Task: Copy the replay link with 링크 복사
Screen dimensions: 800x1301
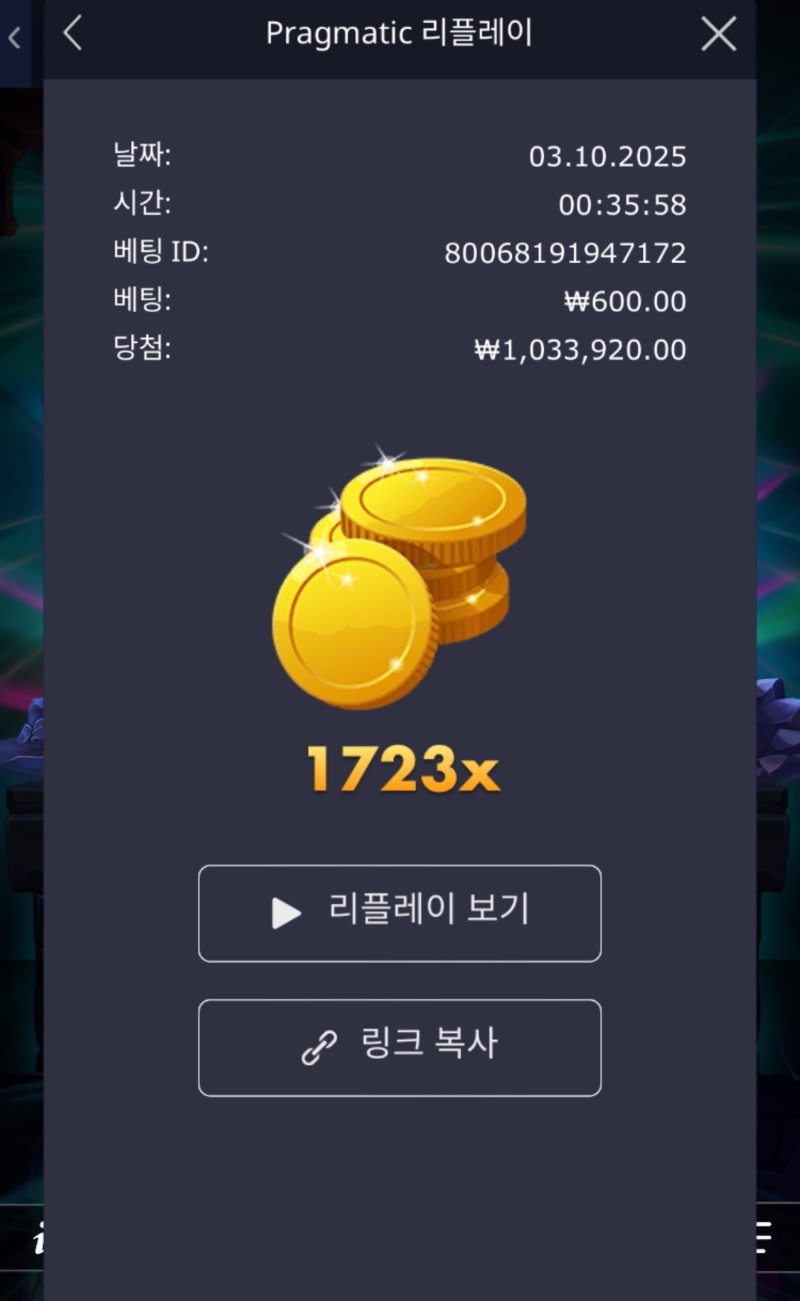Action: click(x=400, y=1047)
